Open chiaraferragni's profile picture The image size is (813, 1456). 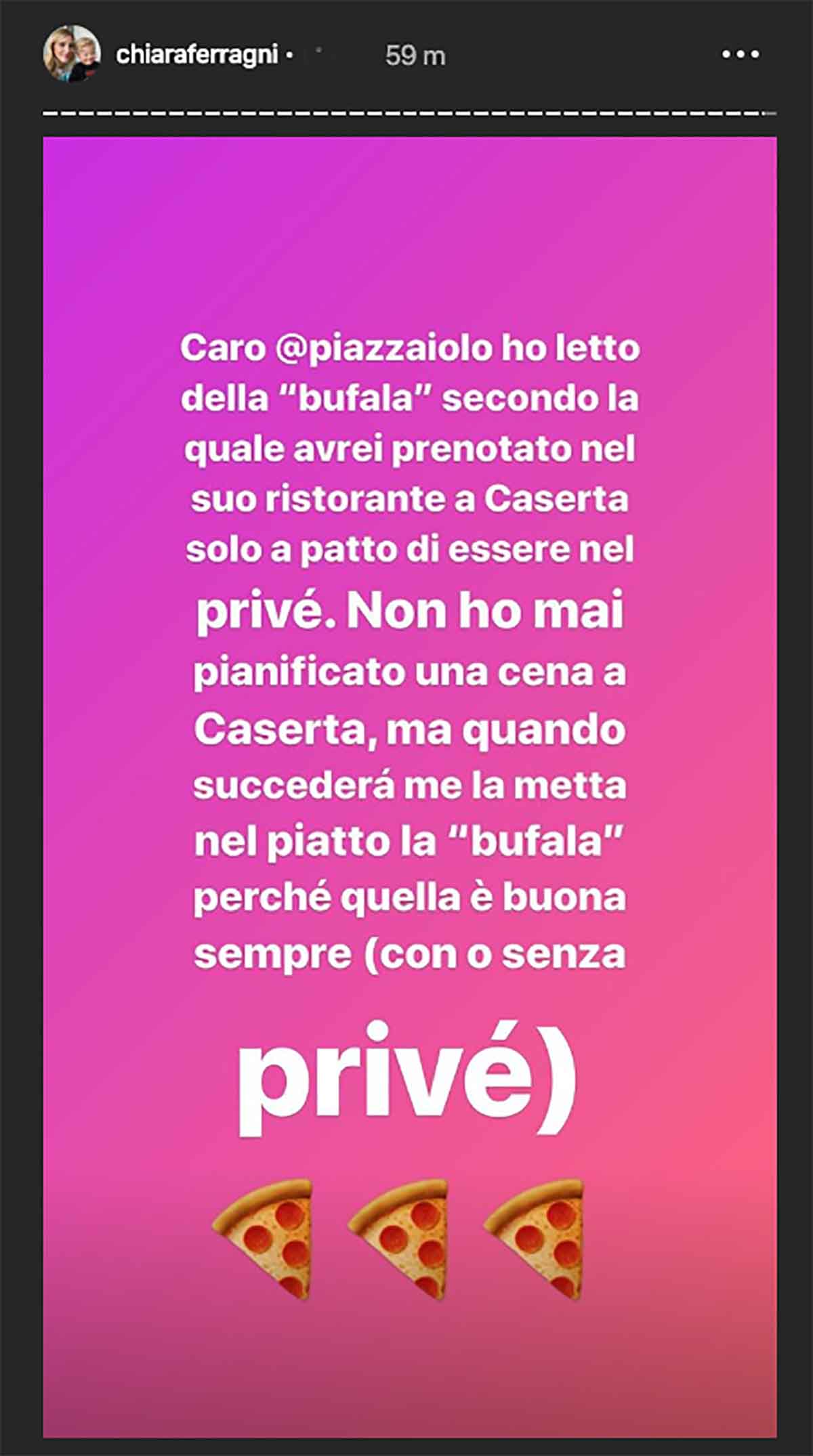[x=72, y=54]
